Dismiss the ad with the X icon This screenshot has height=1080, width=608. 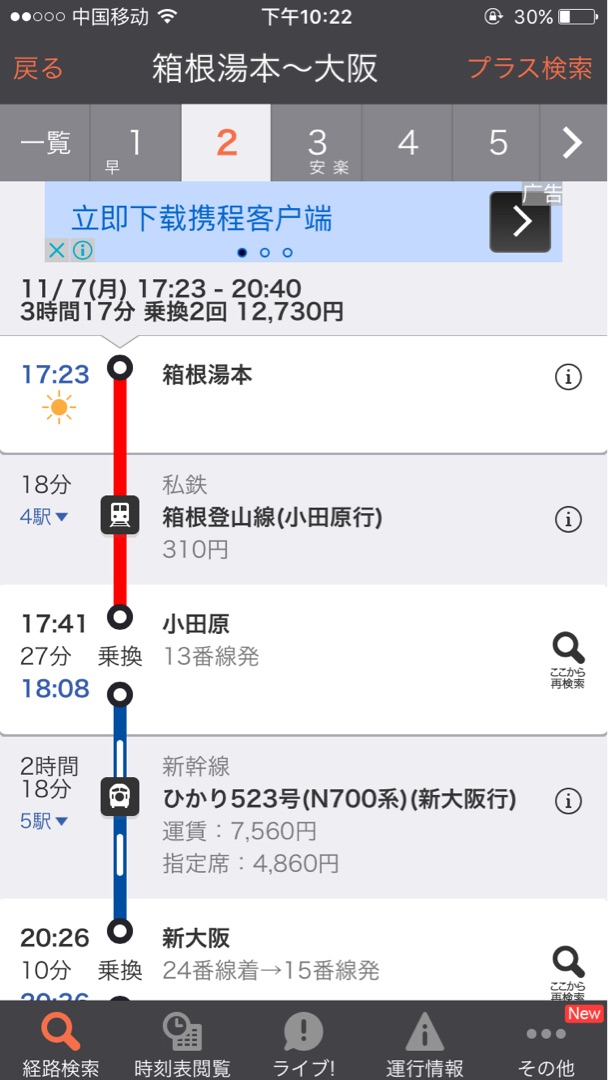[x=57, y=250]
